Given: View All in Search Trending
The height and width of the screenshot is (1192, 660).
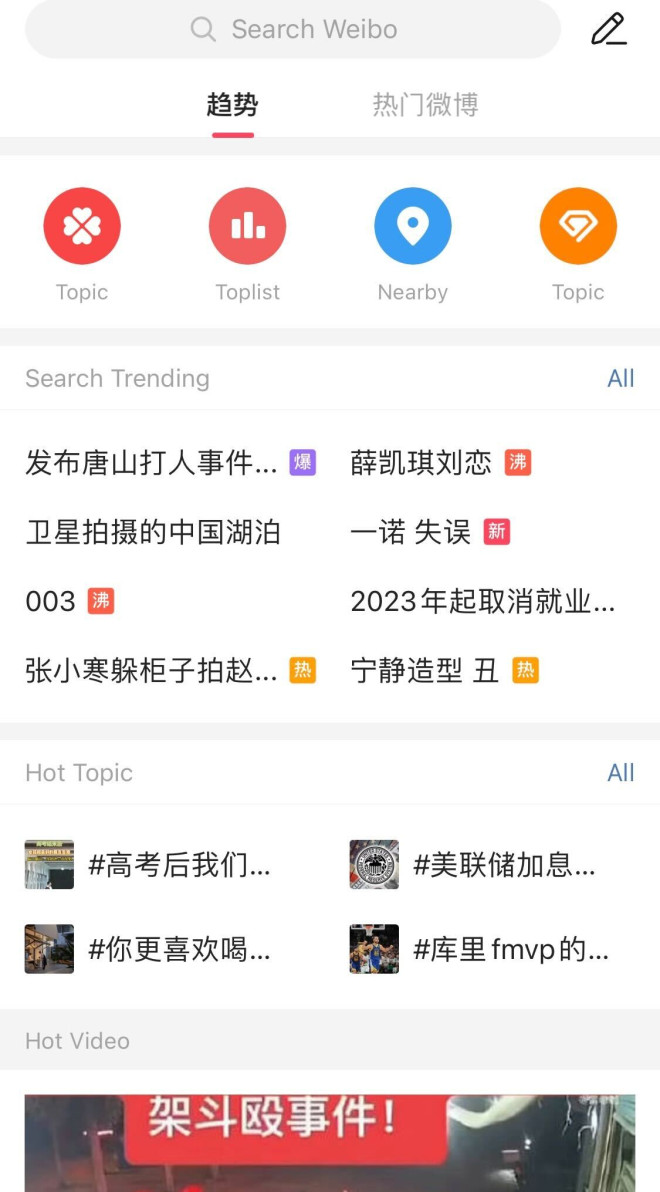Looking at the screenshot, I should coord(620,378).
